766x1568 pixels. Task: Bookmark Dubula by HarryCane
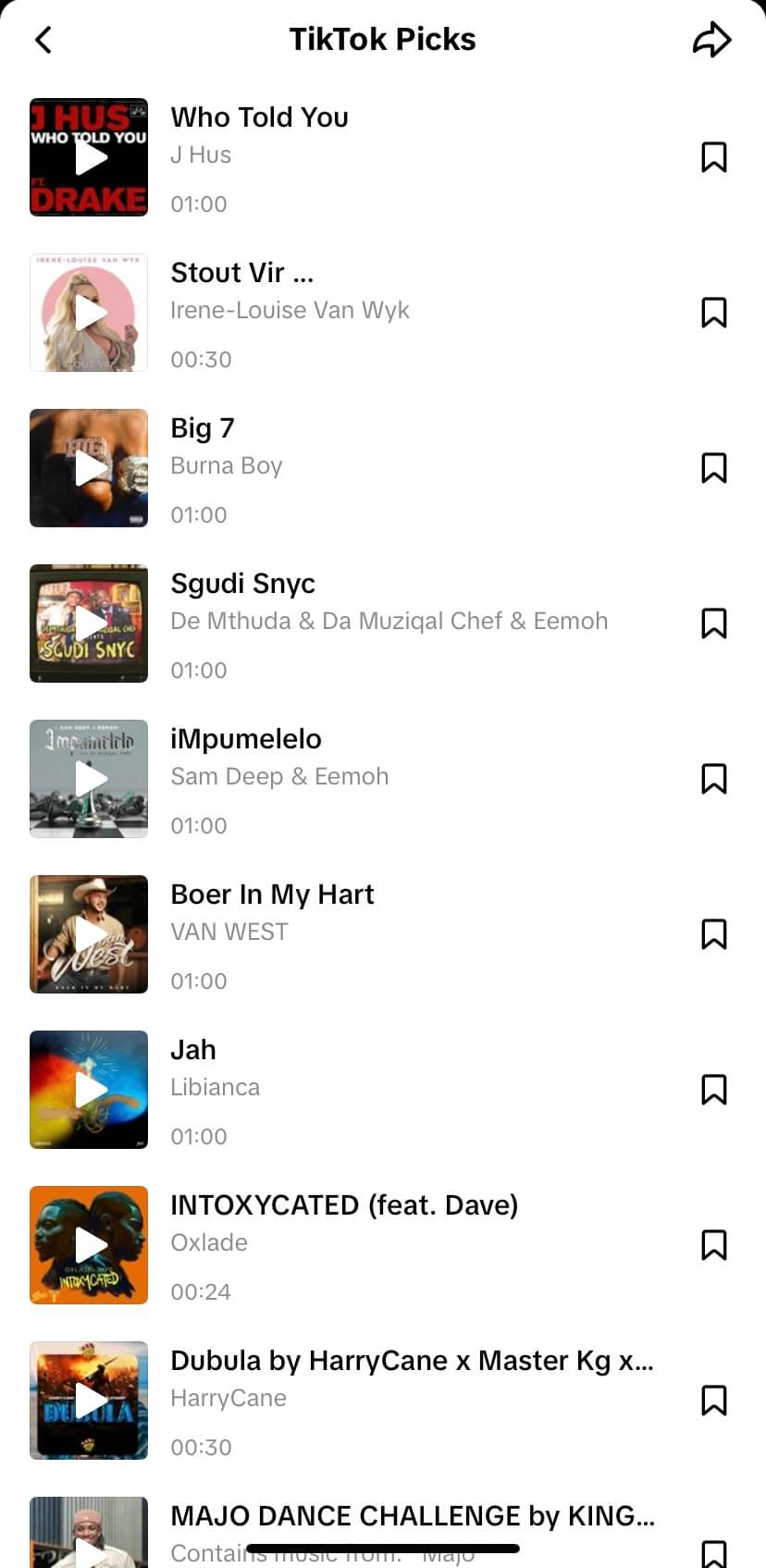713,1401
